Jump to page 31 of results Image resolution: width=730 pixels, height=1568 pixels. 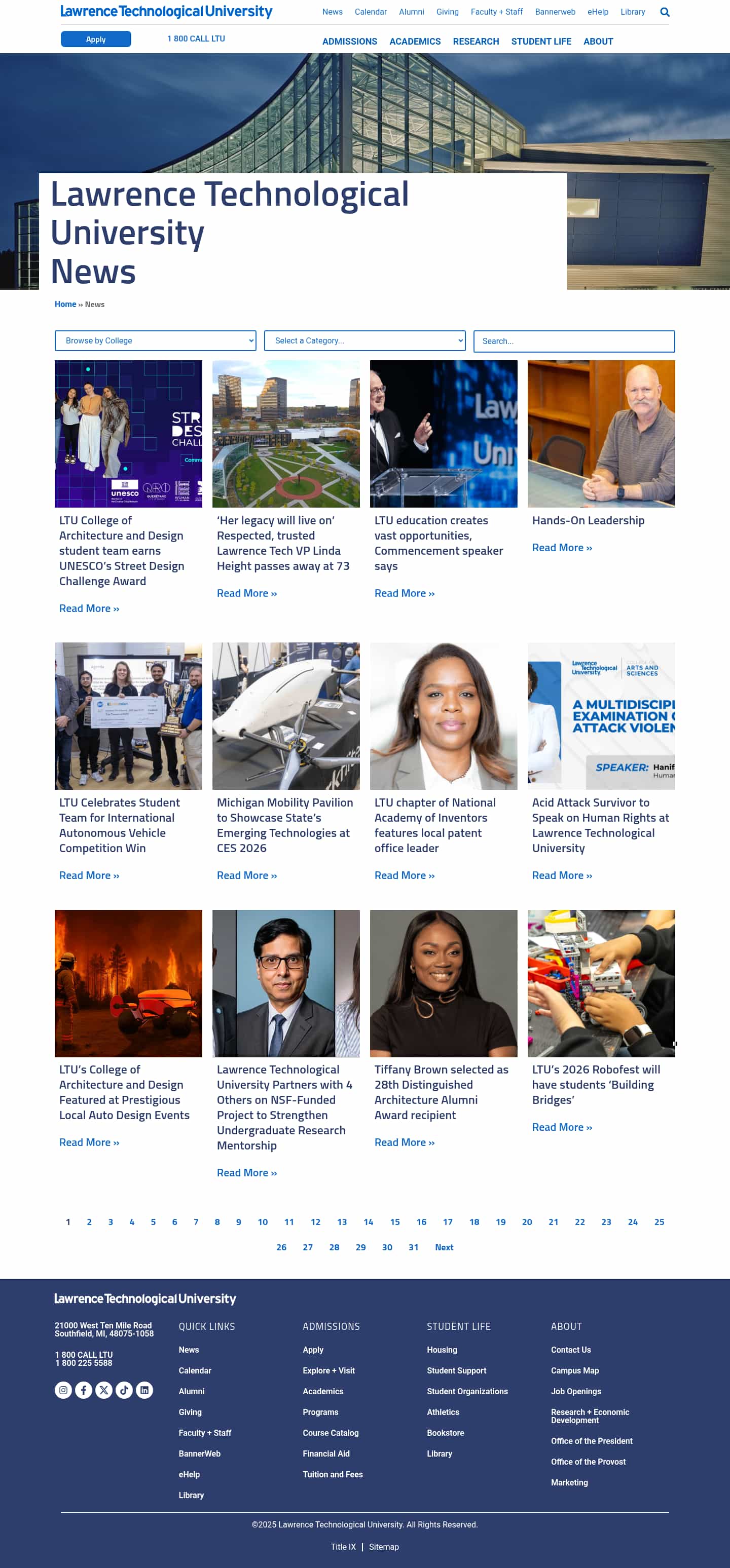pos(413,1247)
